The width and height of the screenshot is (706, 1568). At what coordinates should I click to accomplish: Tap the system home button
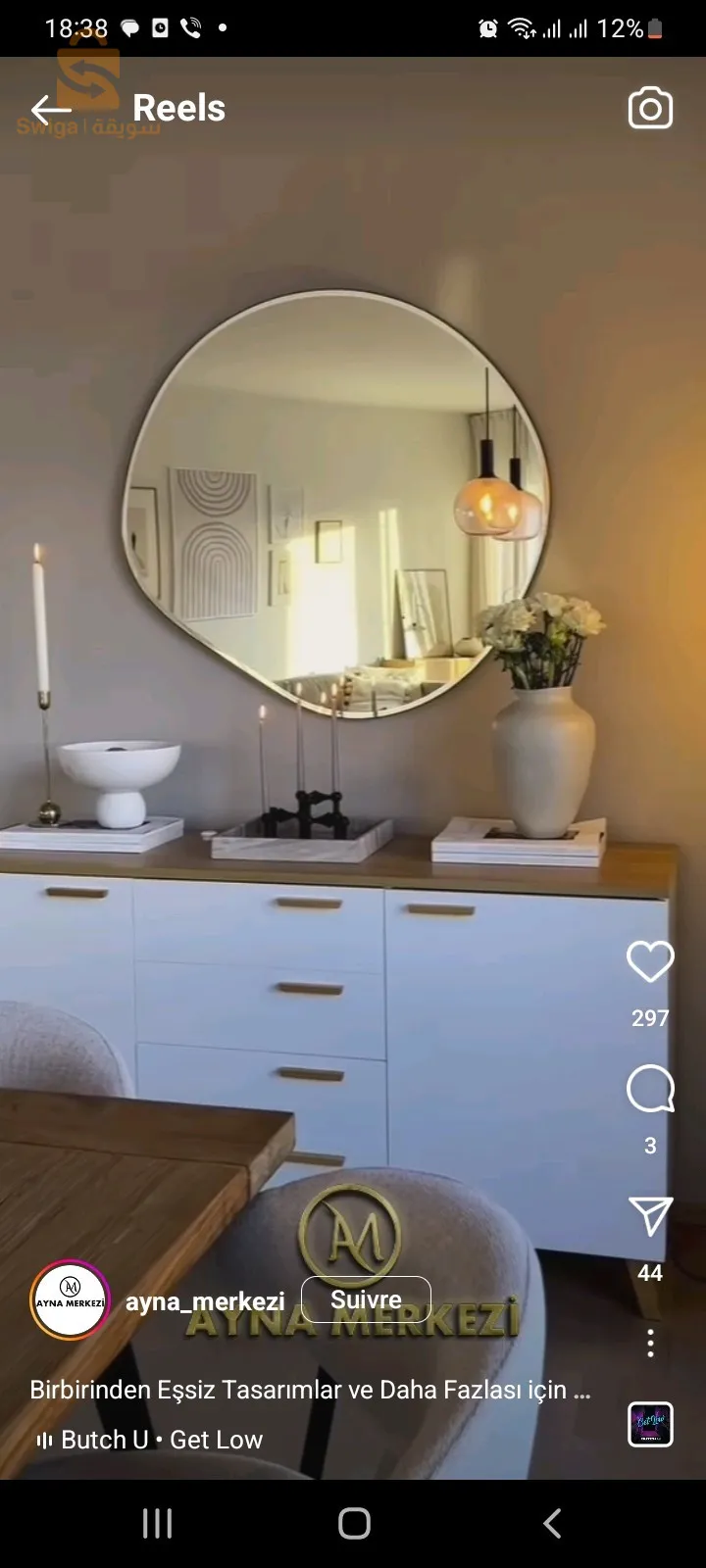[354, 1523]
